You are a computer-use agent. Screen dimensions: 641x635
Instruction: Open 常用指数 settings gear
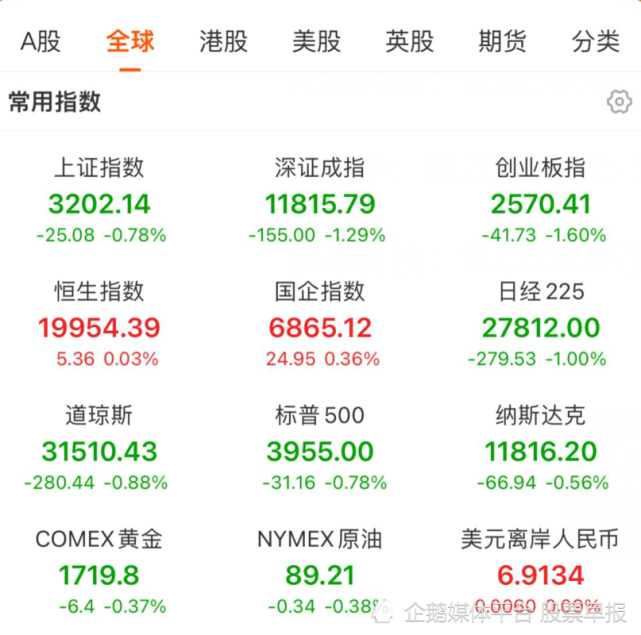click(x=619, y=102)
